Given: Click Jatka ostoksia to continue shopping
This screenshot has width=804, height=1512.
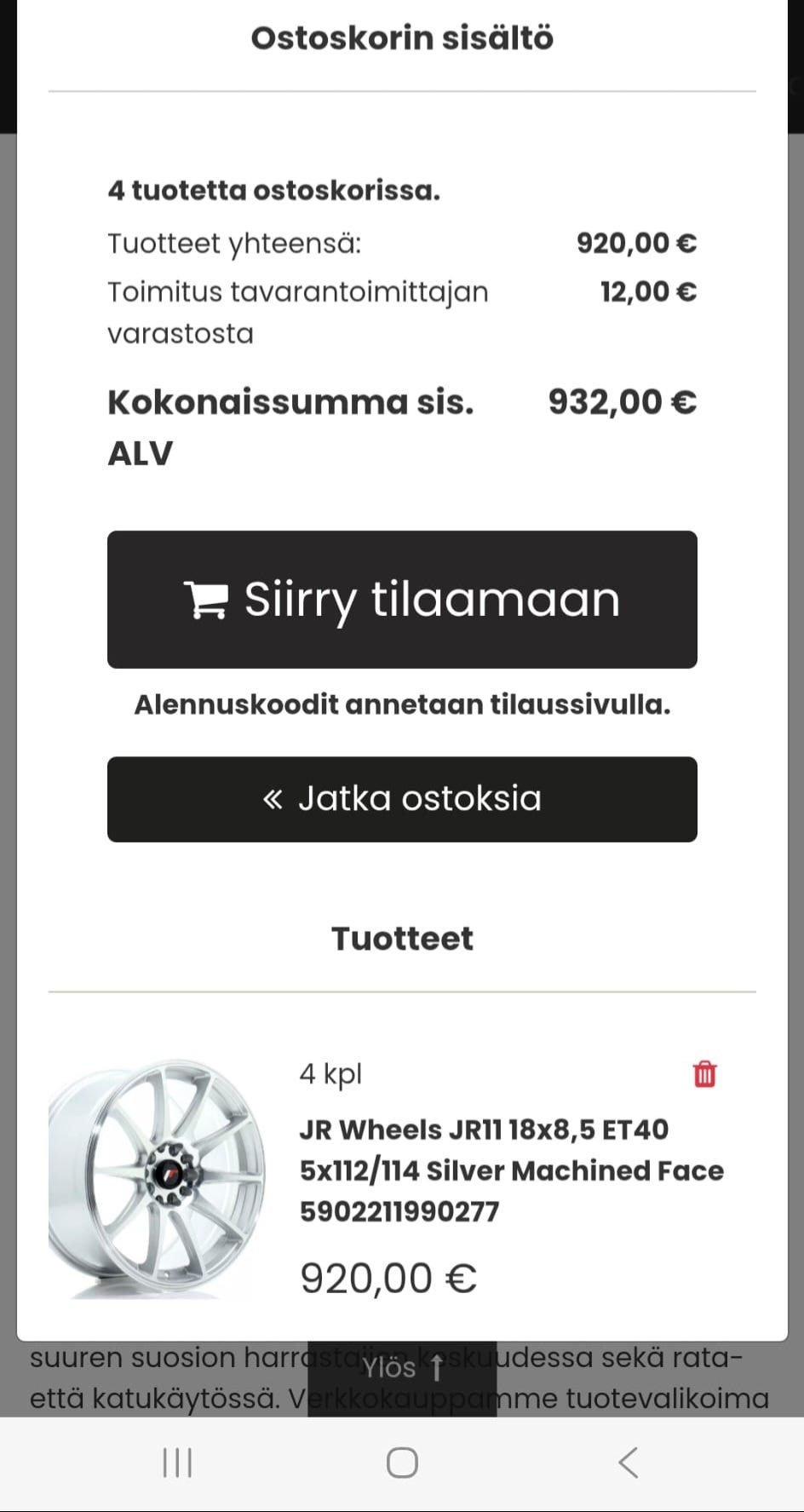Looking at the screenshot, I should tap(400, 799).
